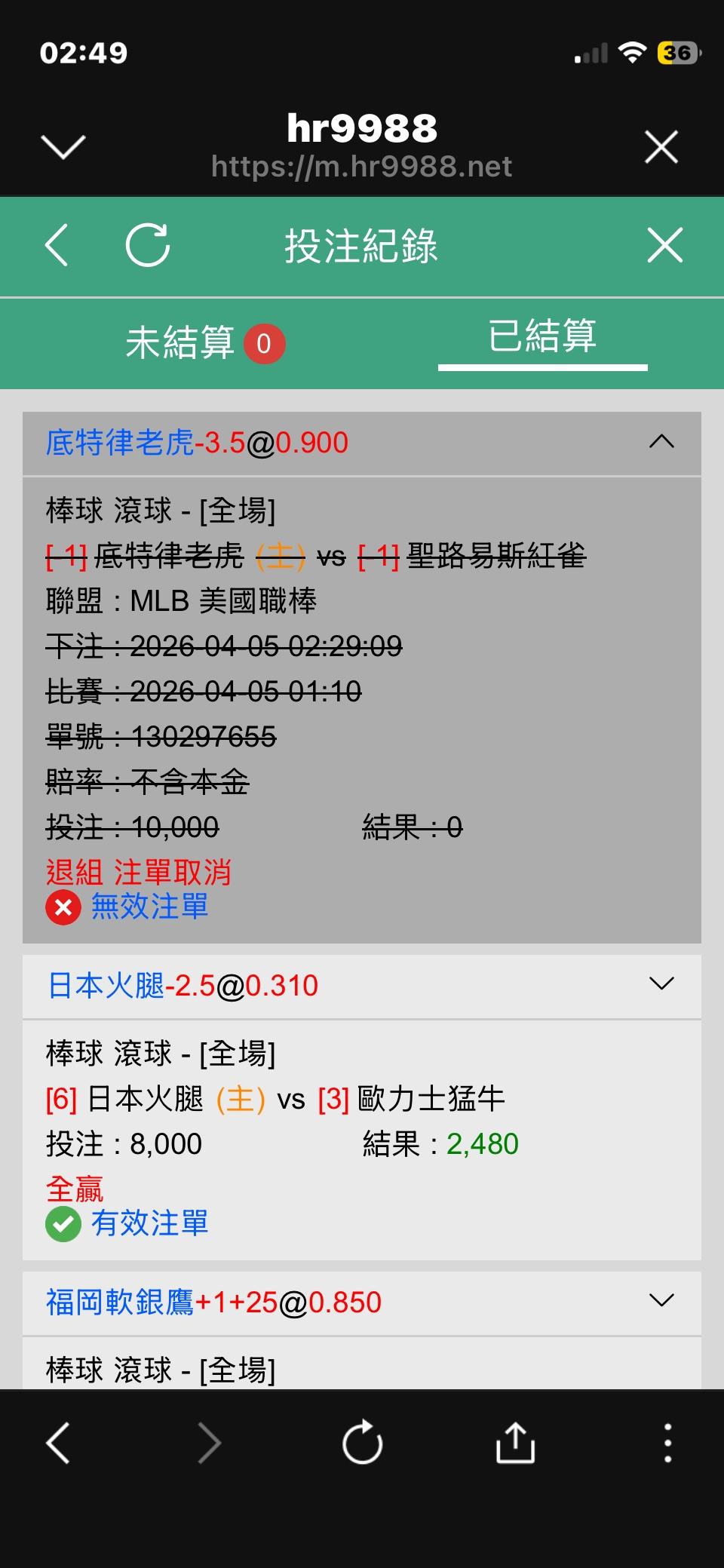Open the browser's three-dot overflow menu
724x1568 pixels.
coord(667,1444)
